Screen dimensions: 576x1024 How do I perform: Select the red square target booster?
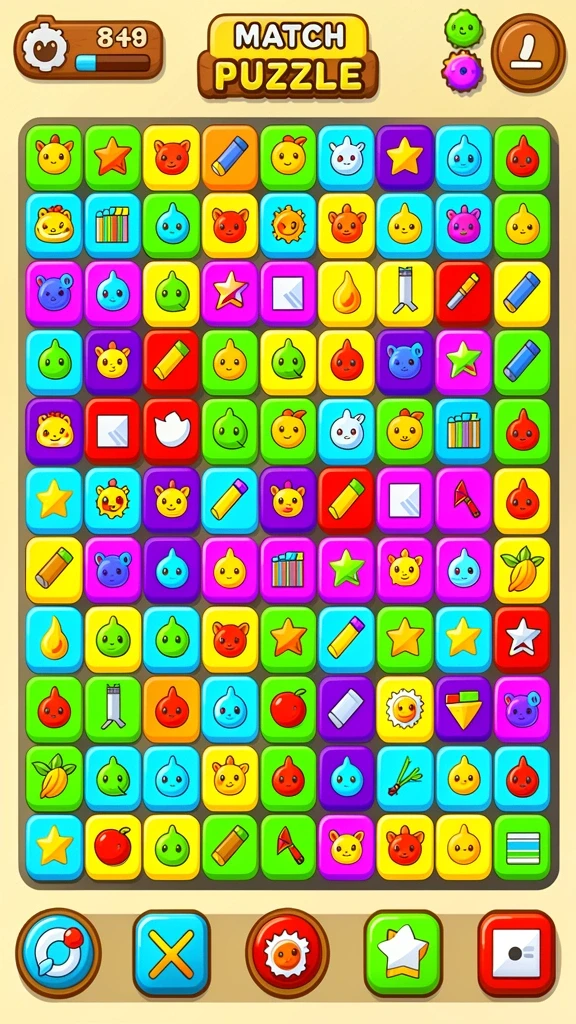pos(517,953)
